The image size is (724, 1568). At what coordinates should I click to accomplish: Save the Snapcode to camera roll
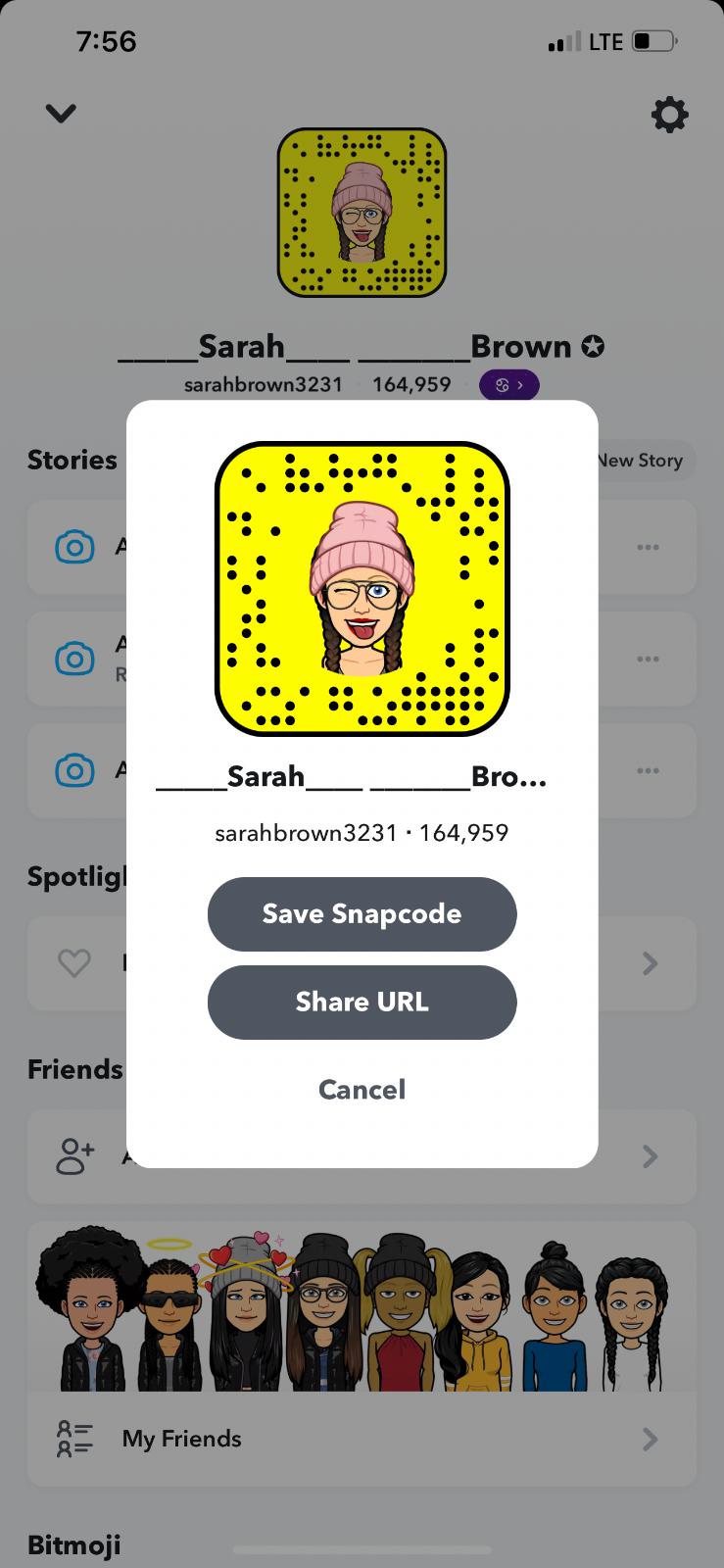click(x=362, y=913)
